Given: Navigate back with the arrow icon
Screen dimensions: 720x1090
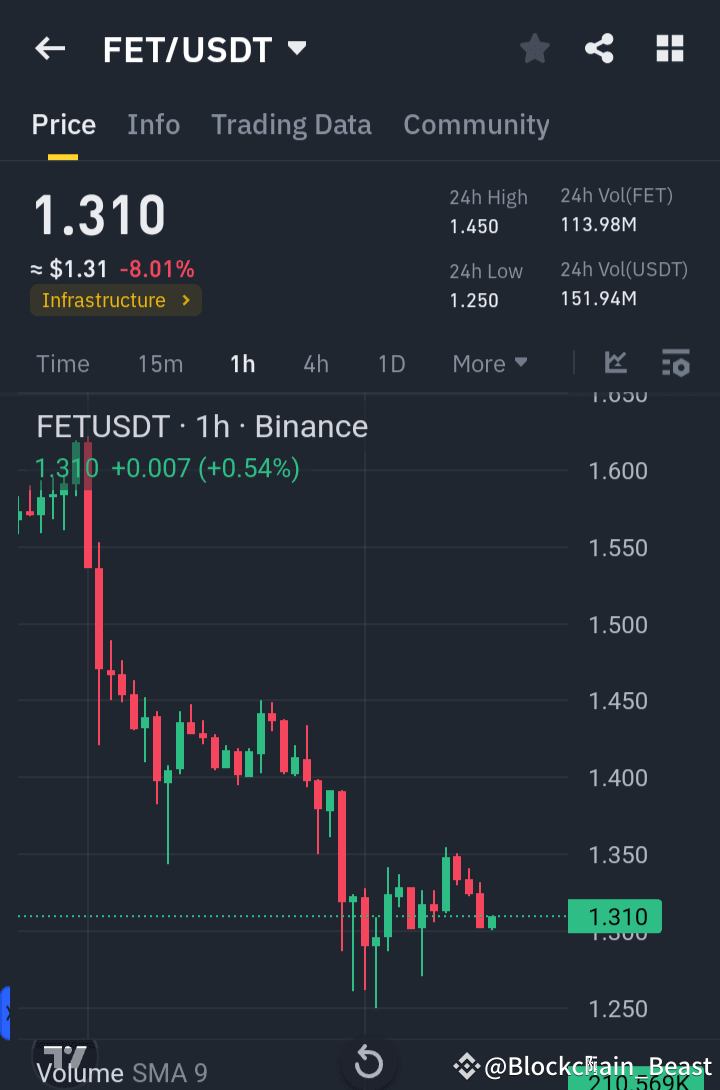Looking at the screenshot, I should [x=50, y=47].
